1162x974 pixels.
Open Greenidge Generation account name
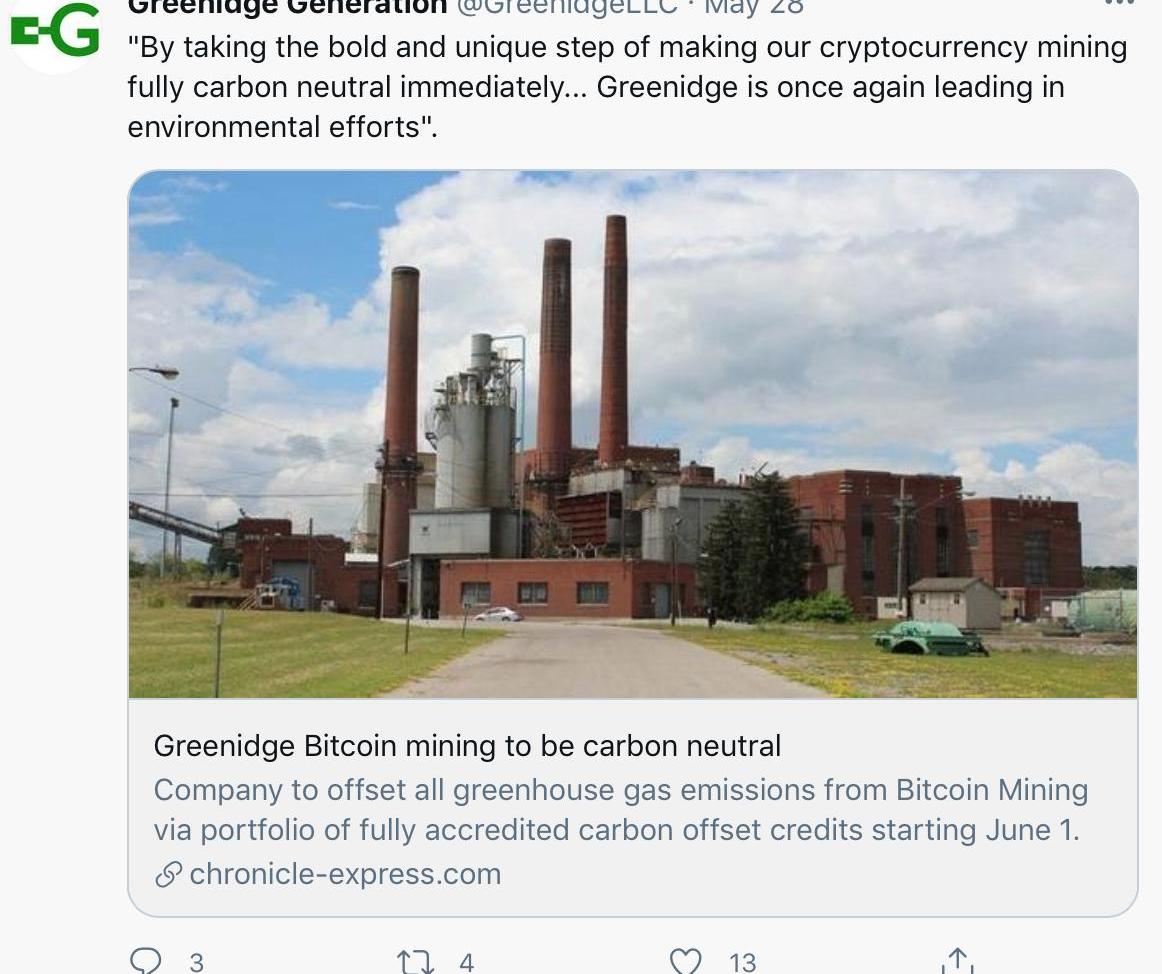point(287,6)
